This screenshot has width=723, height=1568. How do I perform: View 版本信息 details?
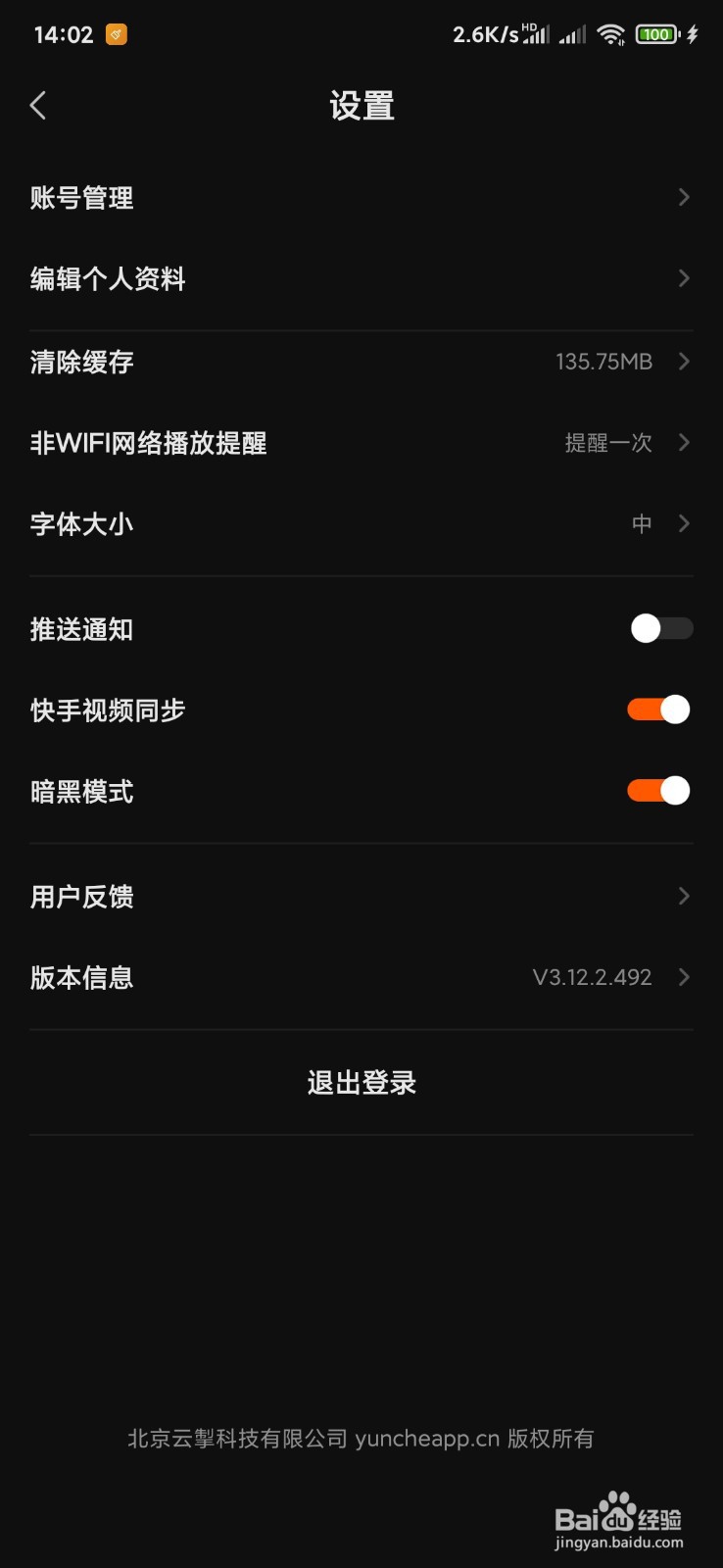pos(361,977)
